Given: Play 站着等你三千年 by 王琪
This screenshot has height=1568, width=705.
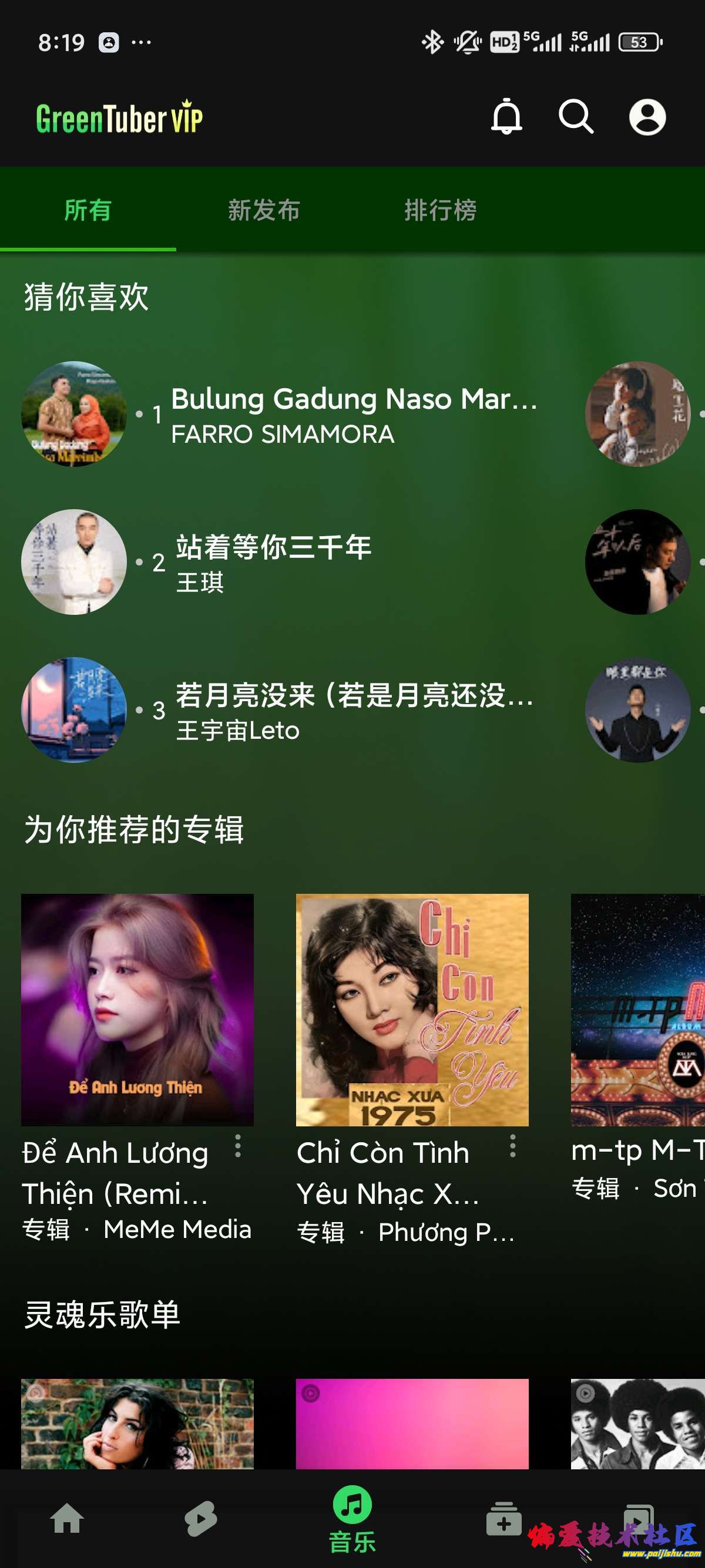Looking at the screenshot, I should [274, 562].
